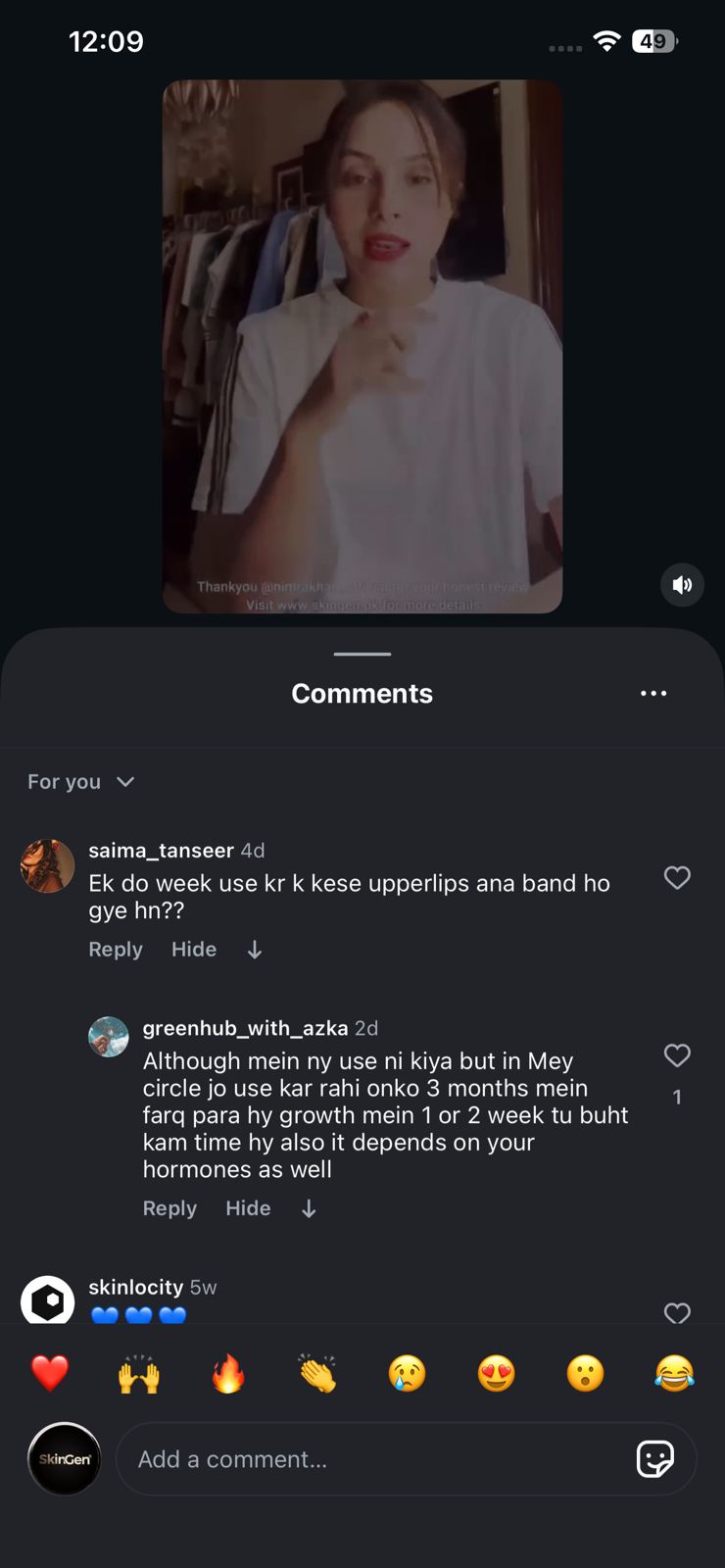Like greenhub_with_azka's reply
Screen dimensions: 725x1568
(677, 1055)
